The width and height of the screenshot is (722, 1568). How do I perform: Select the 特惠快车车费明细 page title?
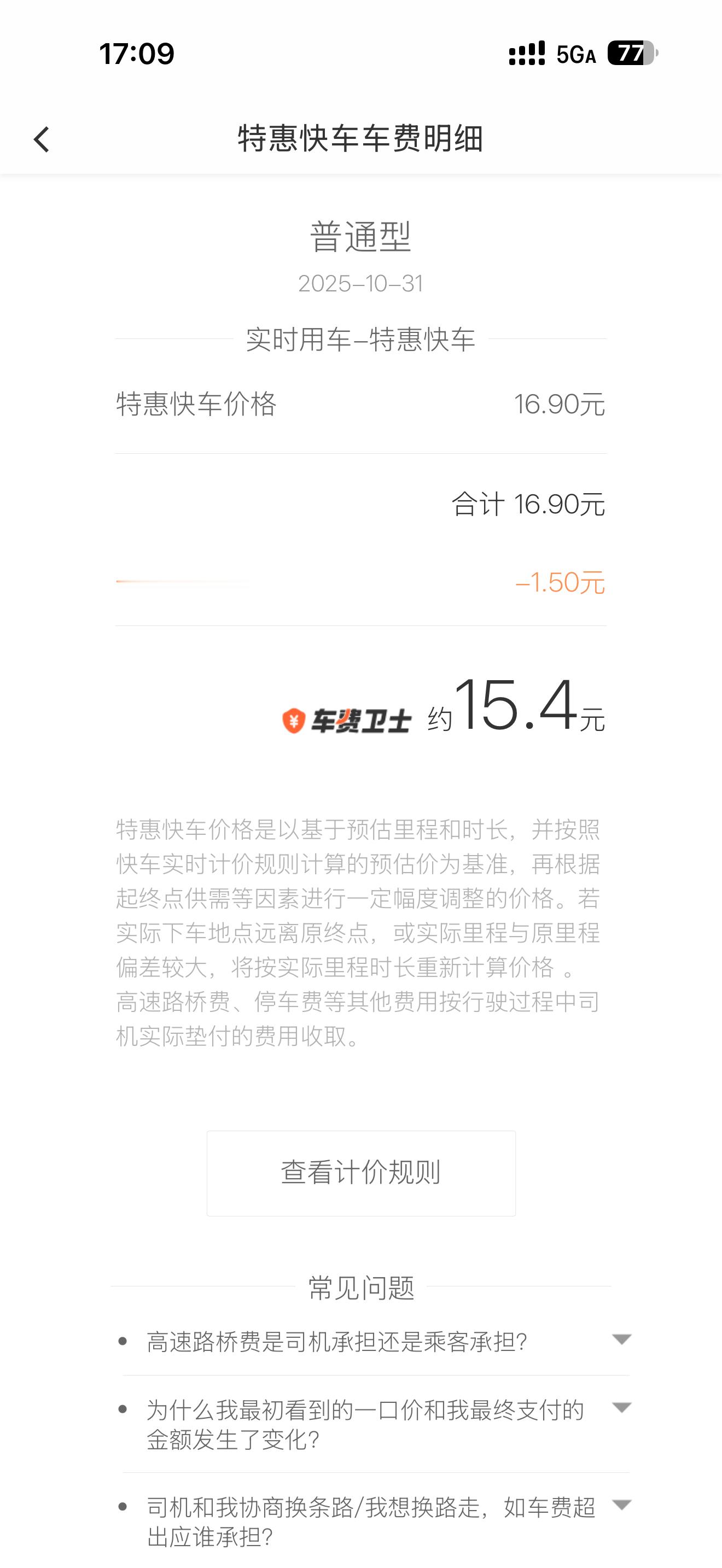(x=360, y=139)
